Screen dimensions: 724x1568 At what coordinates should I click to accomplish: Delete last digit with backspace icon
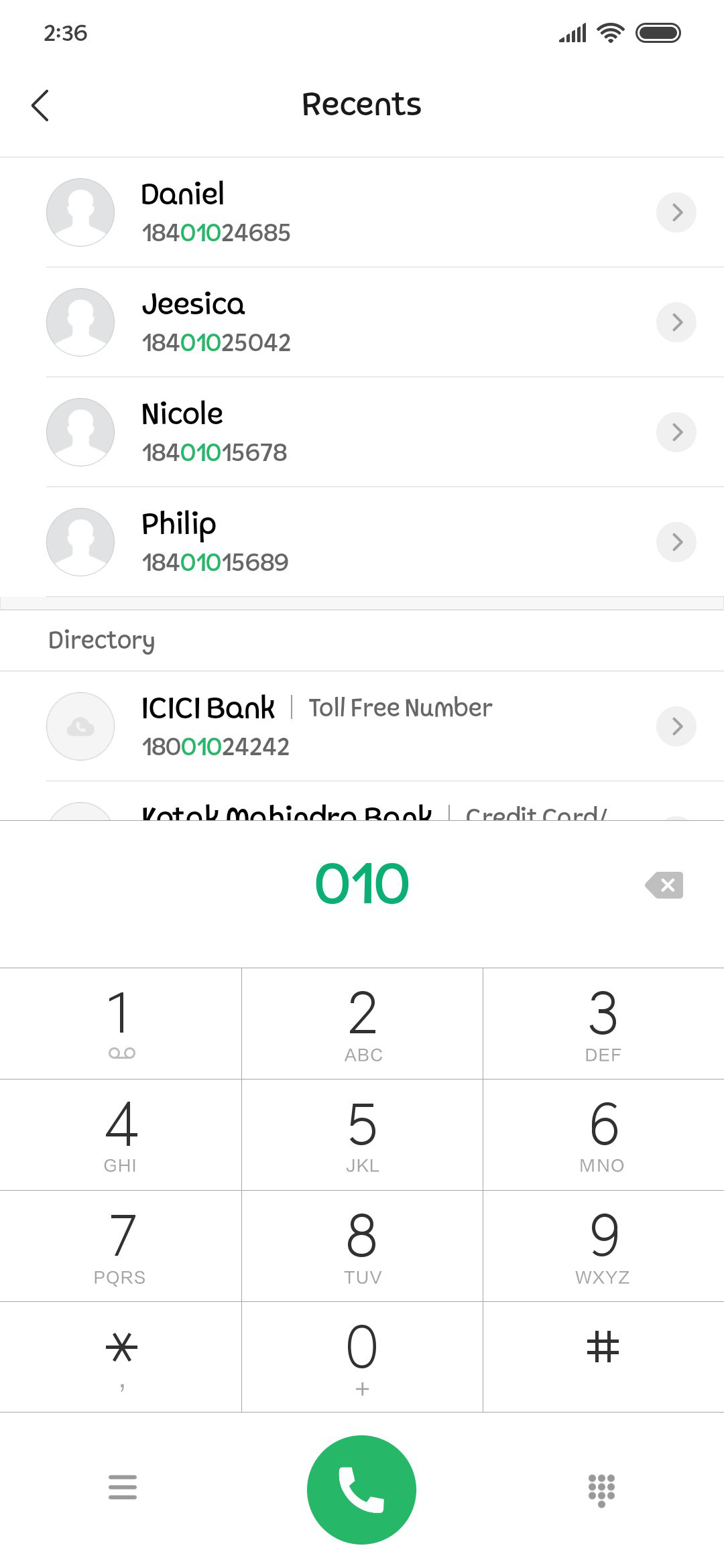point(664,885)
